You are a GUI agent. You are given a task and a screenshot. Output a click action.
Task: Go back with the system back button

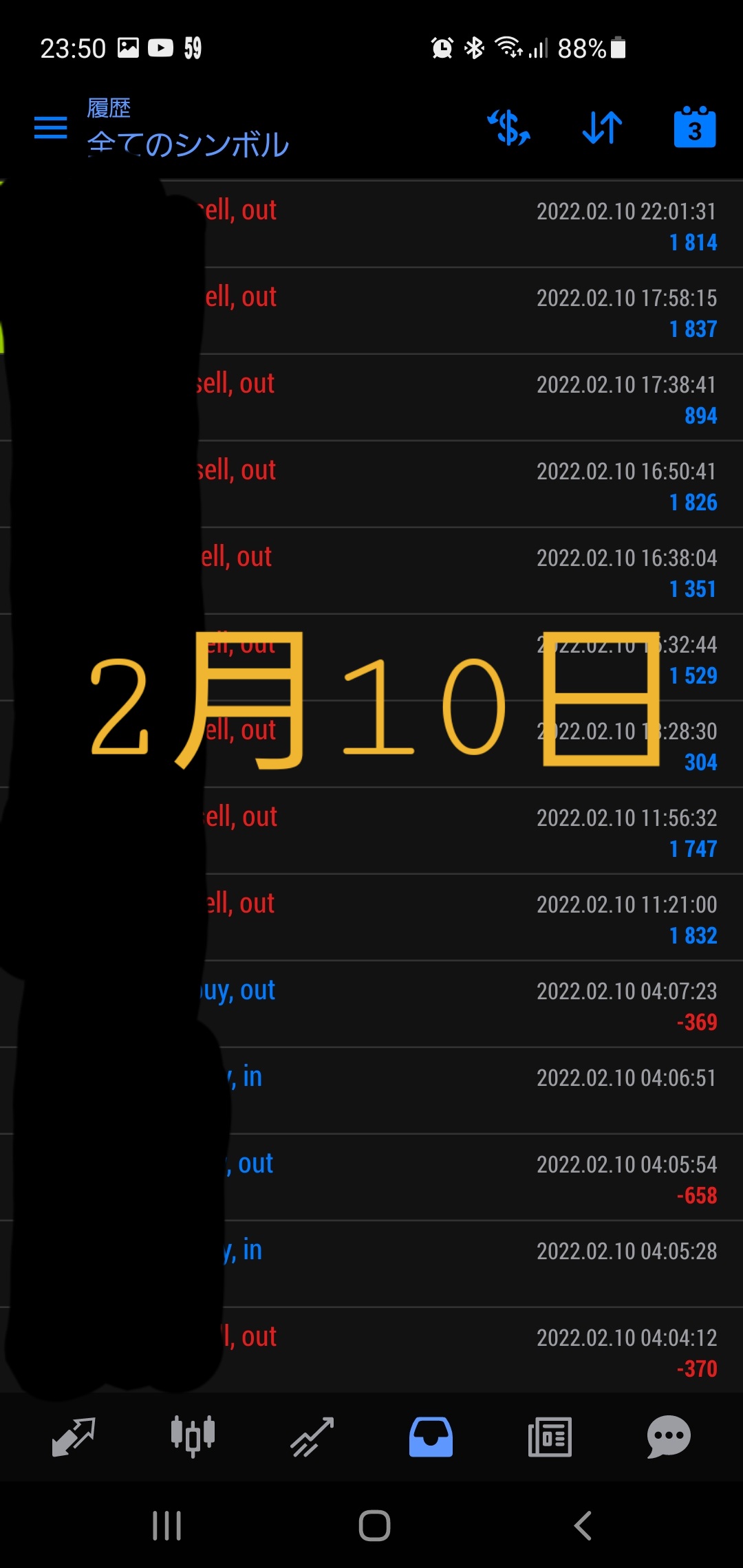click(x=583, y=1526)
